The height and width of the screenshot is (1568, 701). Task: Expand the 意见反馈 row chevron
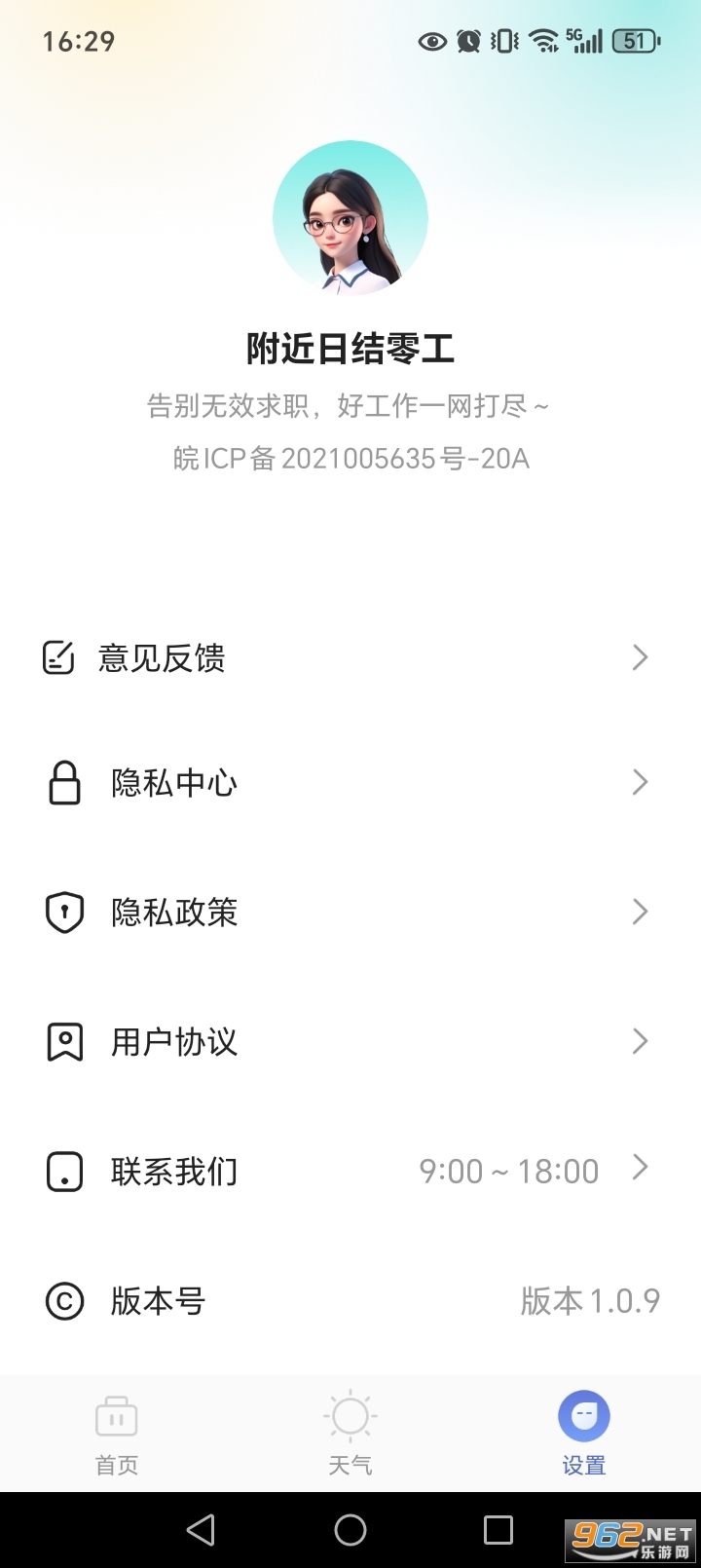tap(640, 657)
